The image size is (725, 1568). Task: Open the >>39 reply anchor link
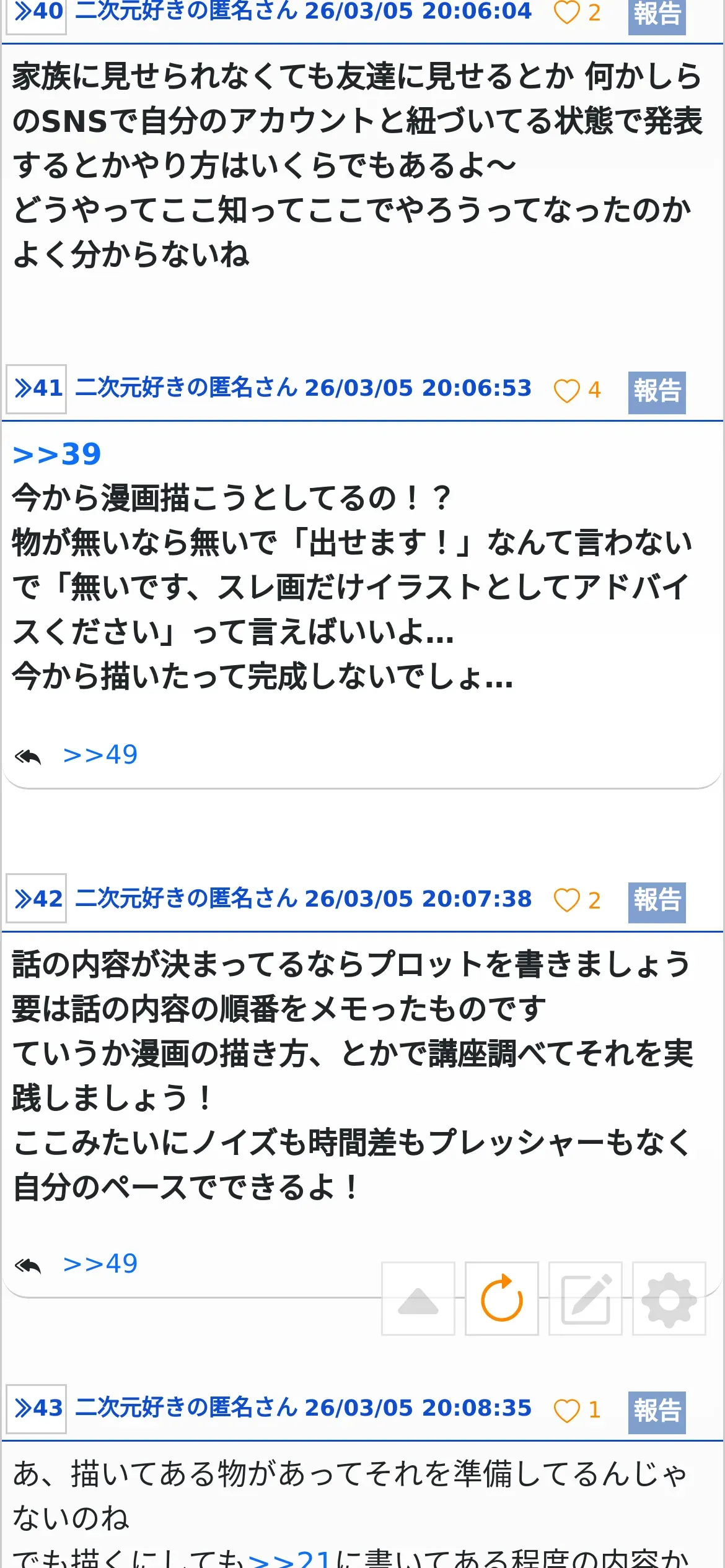coord(56,454)
